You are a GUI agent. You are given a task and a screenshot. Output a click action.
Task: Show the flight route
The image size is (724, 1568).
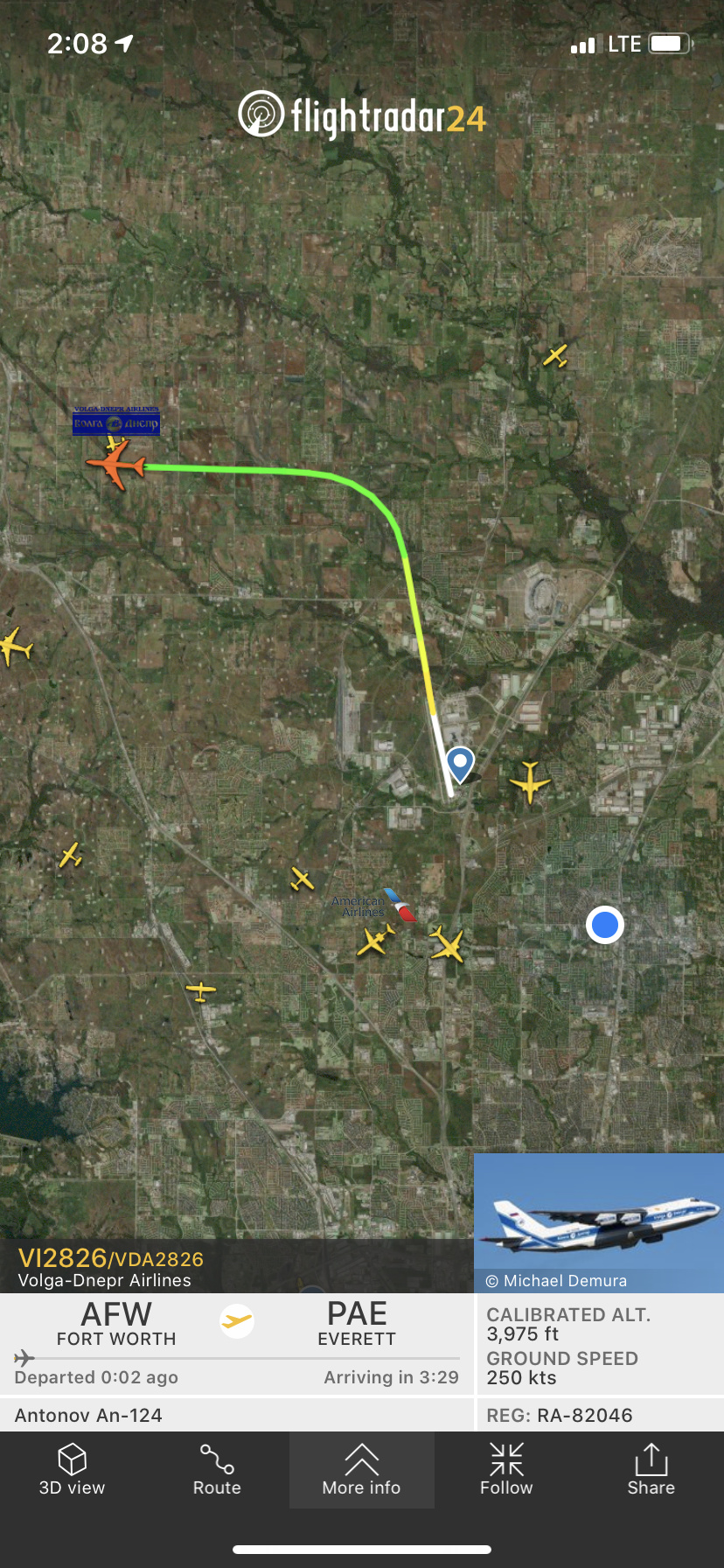coord(217,1470)
